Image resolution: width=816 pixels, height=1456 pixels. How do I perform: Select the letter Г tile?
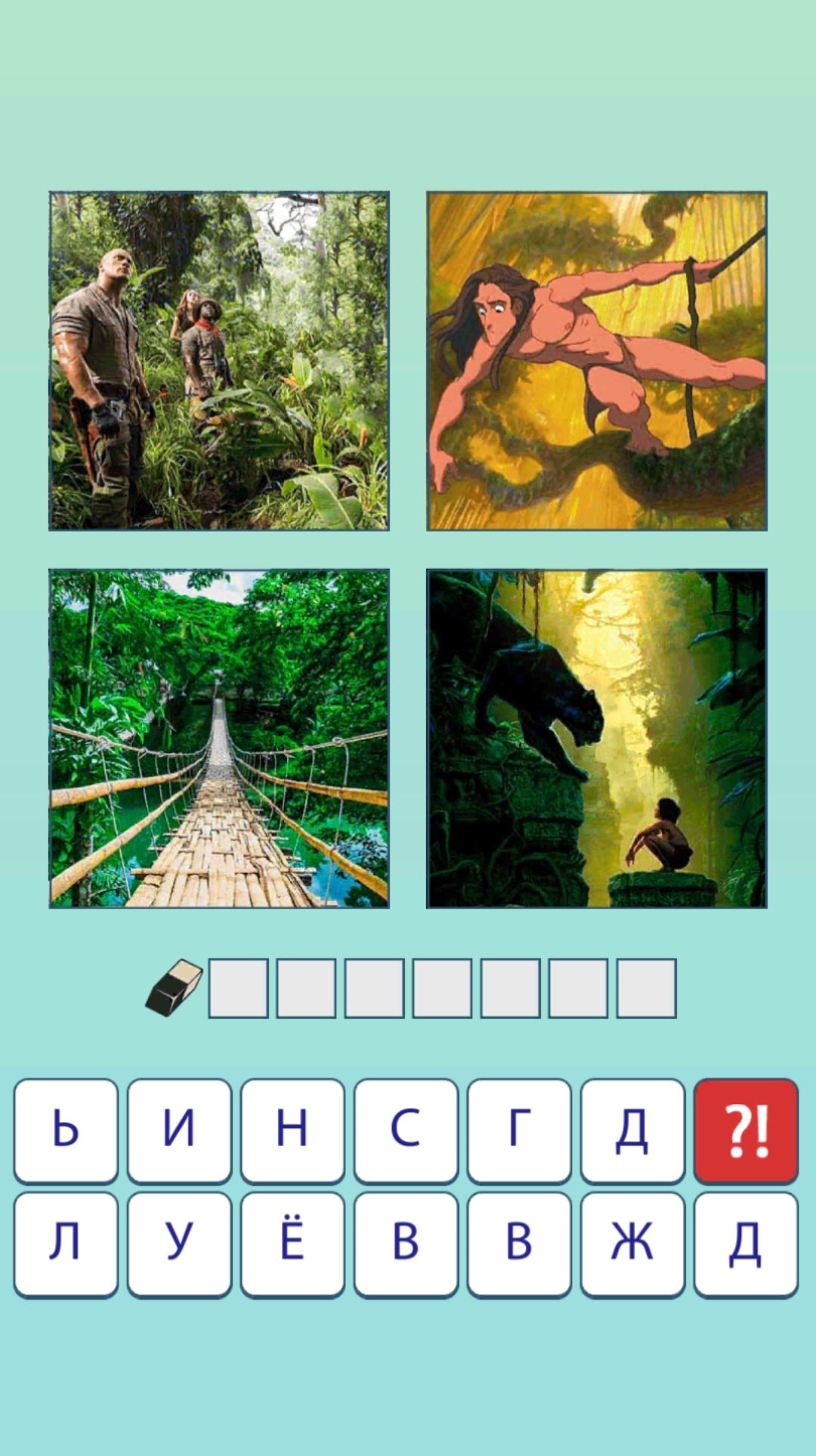click(519, 1130)
